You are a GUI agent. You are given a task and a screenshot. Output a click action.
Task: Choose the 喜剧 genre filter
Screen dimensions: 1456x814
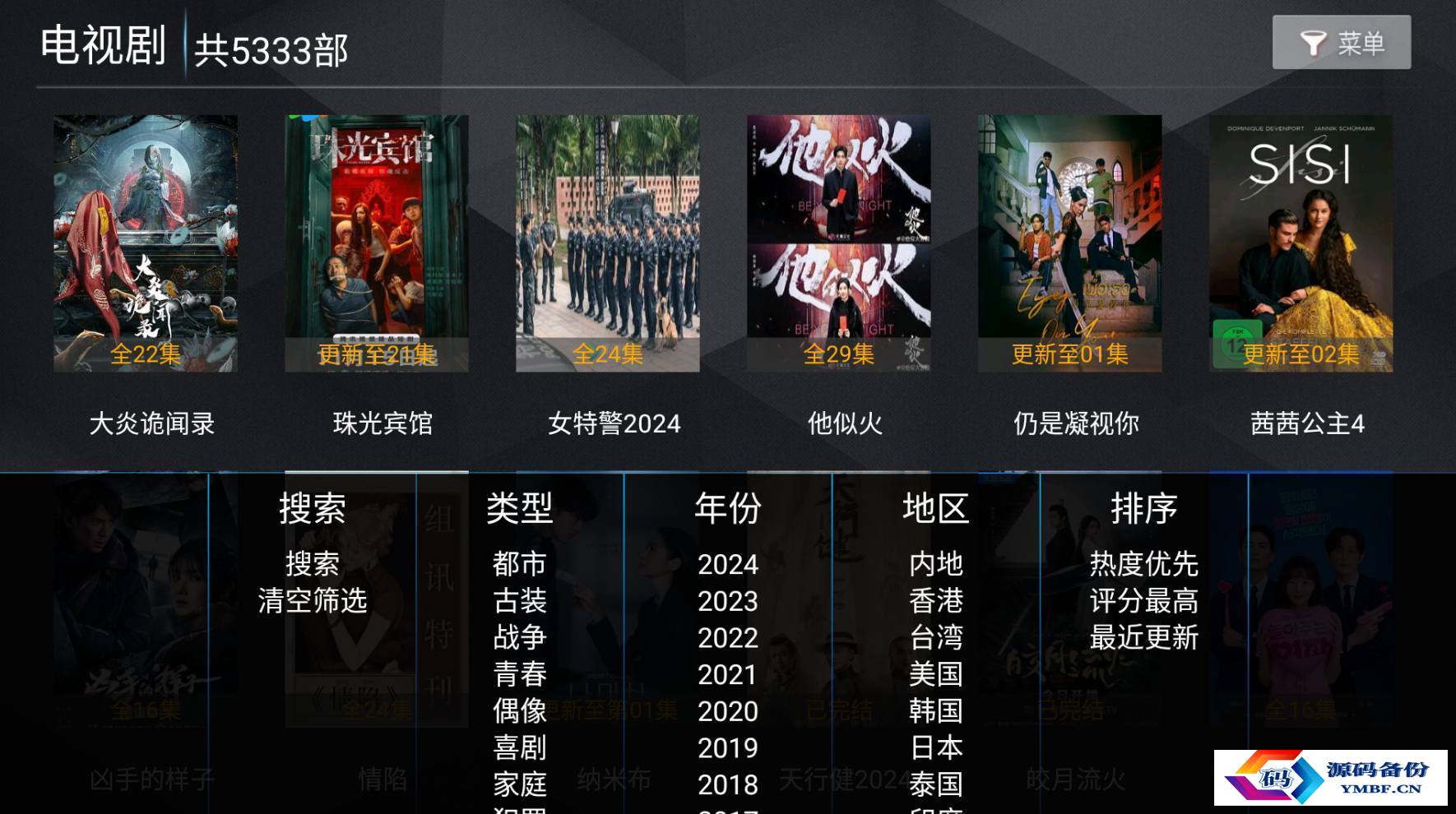(x=519, y=748)
